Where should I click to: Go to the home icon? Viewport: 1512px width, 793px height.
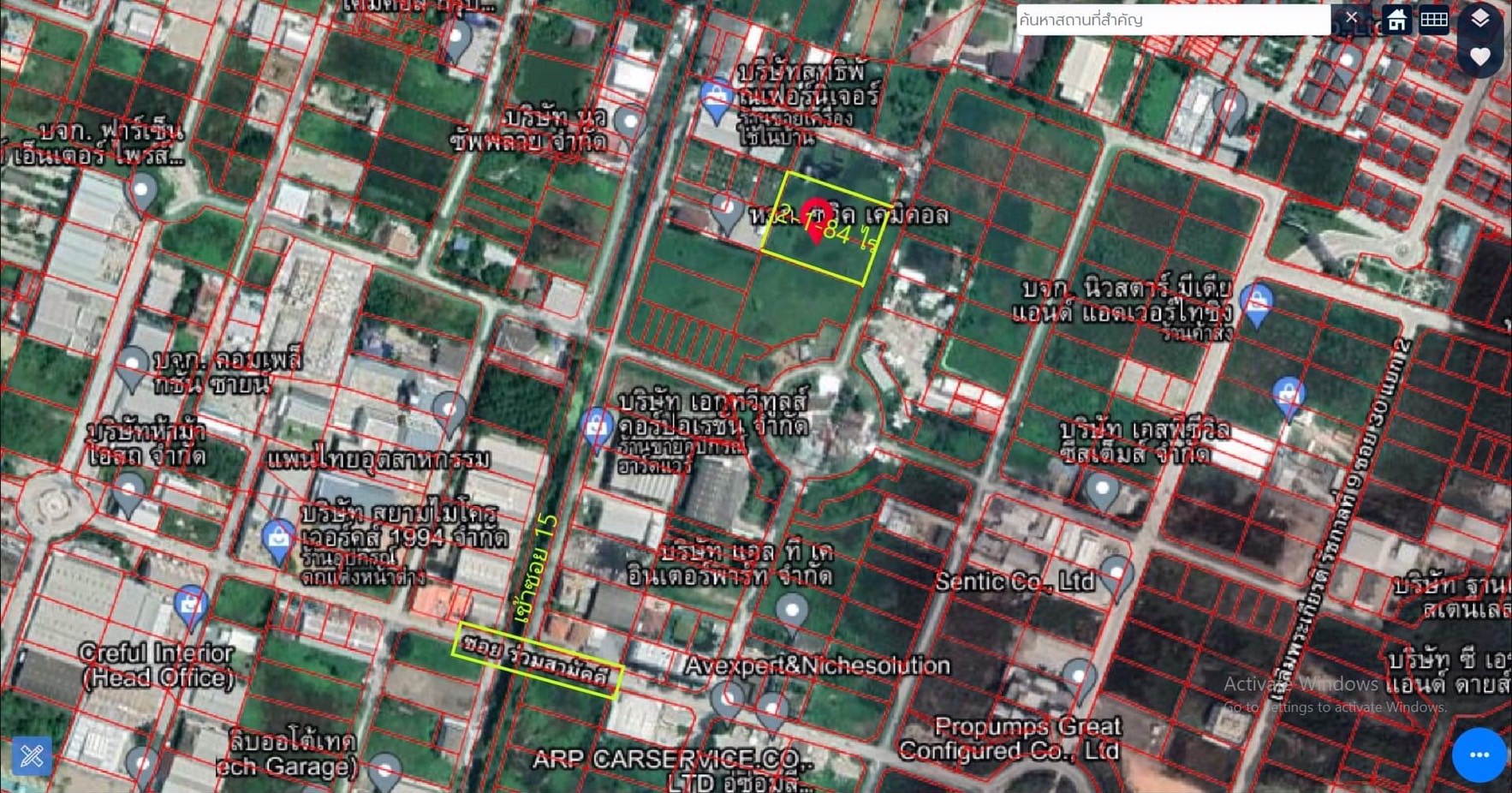point(1396,20)
